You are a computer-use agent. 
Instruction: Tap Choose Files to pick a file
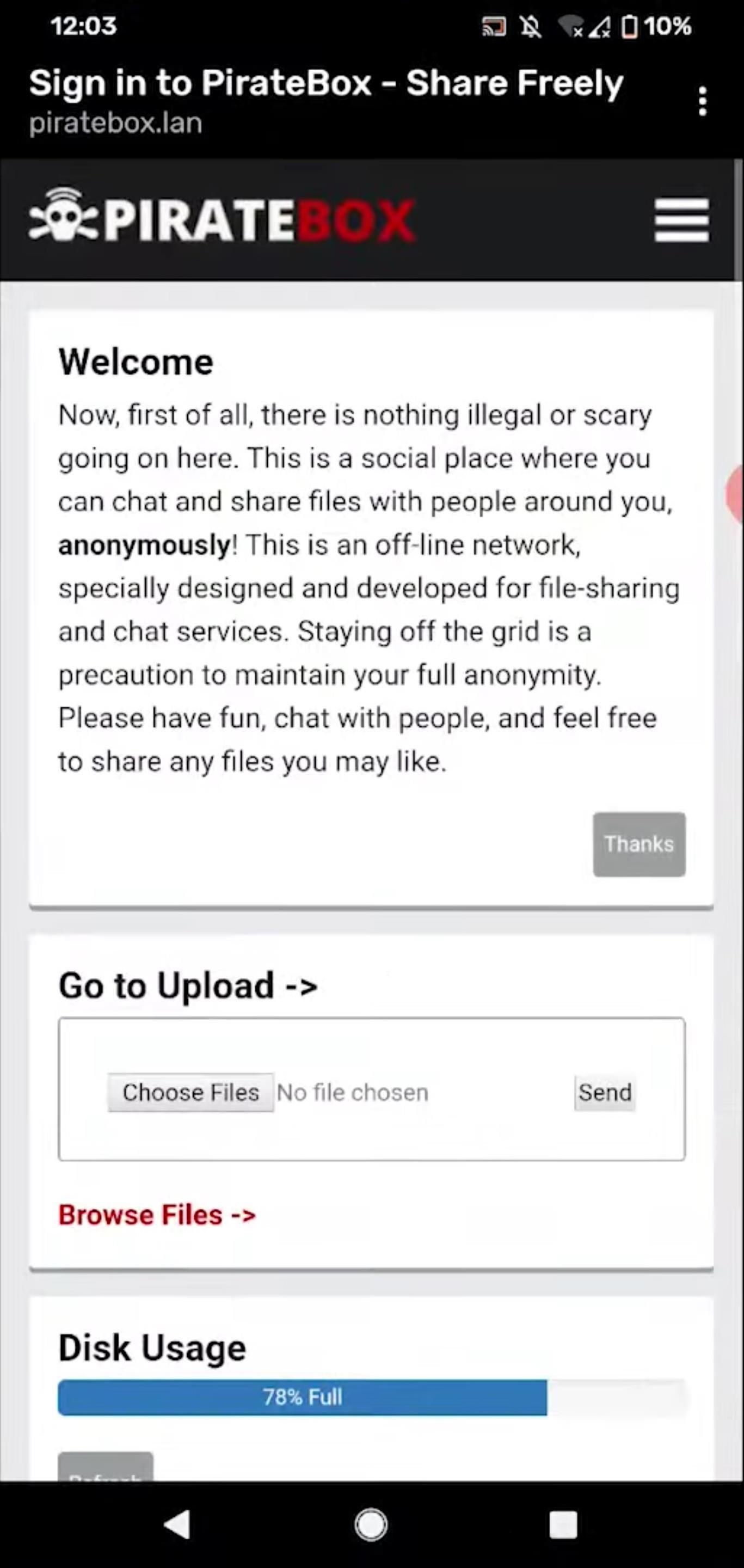pos(190,1093)
